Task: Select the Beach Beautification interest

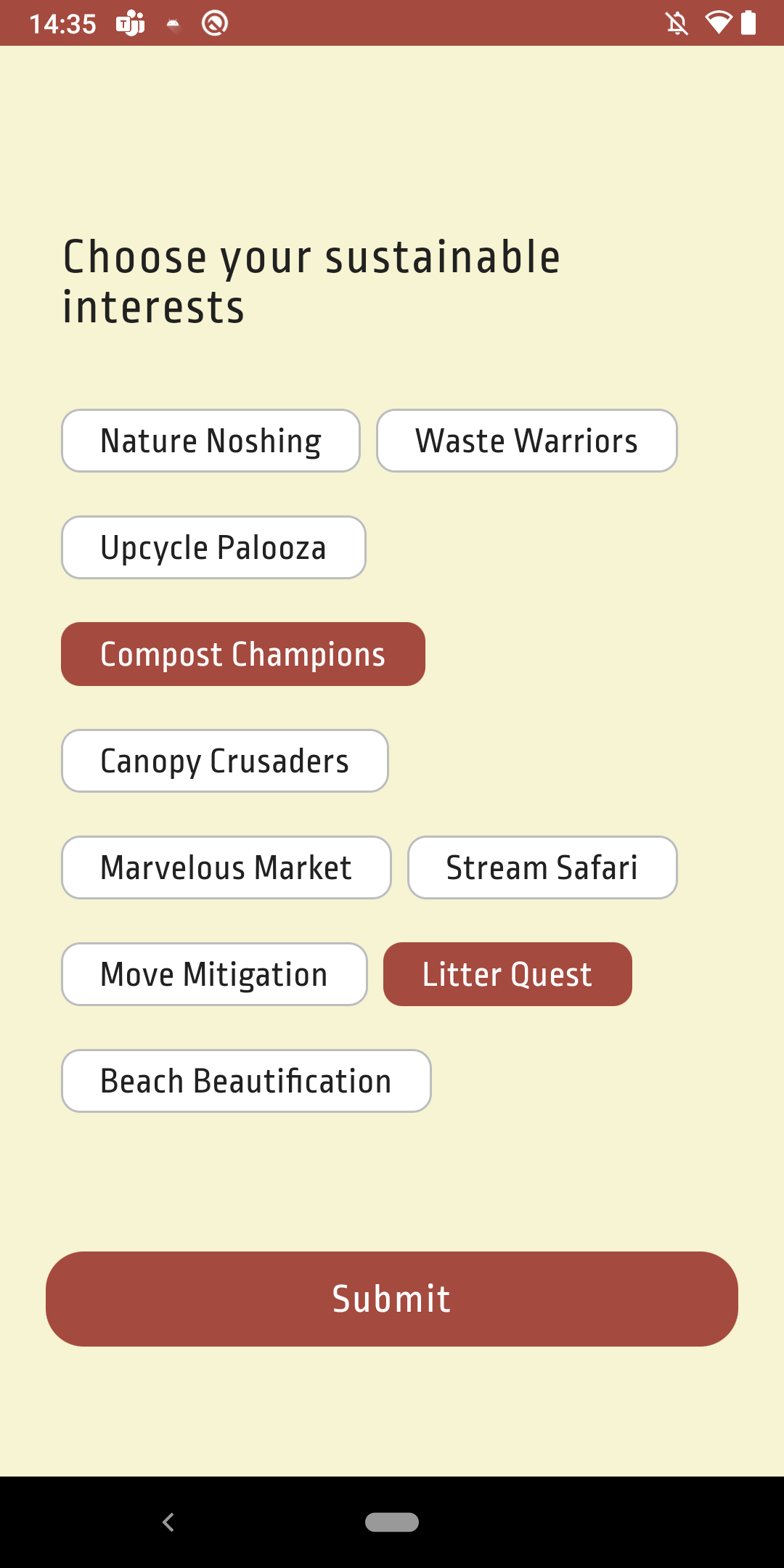Action: tap(246, 1081)
